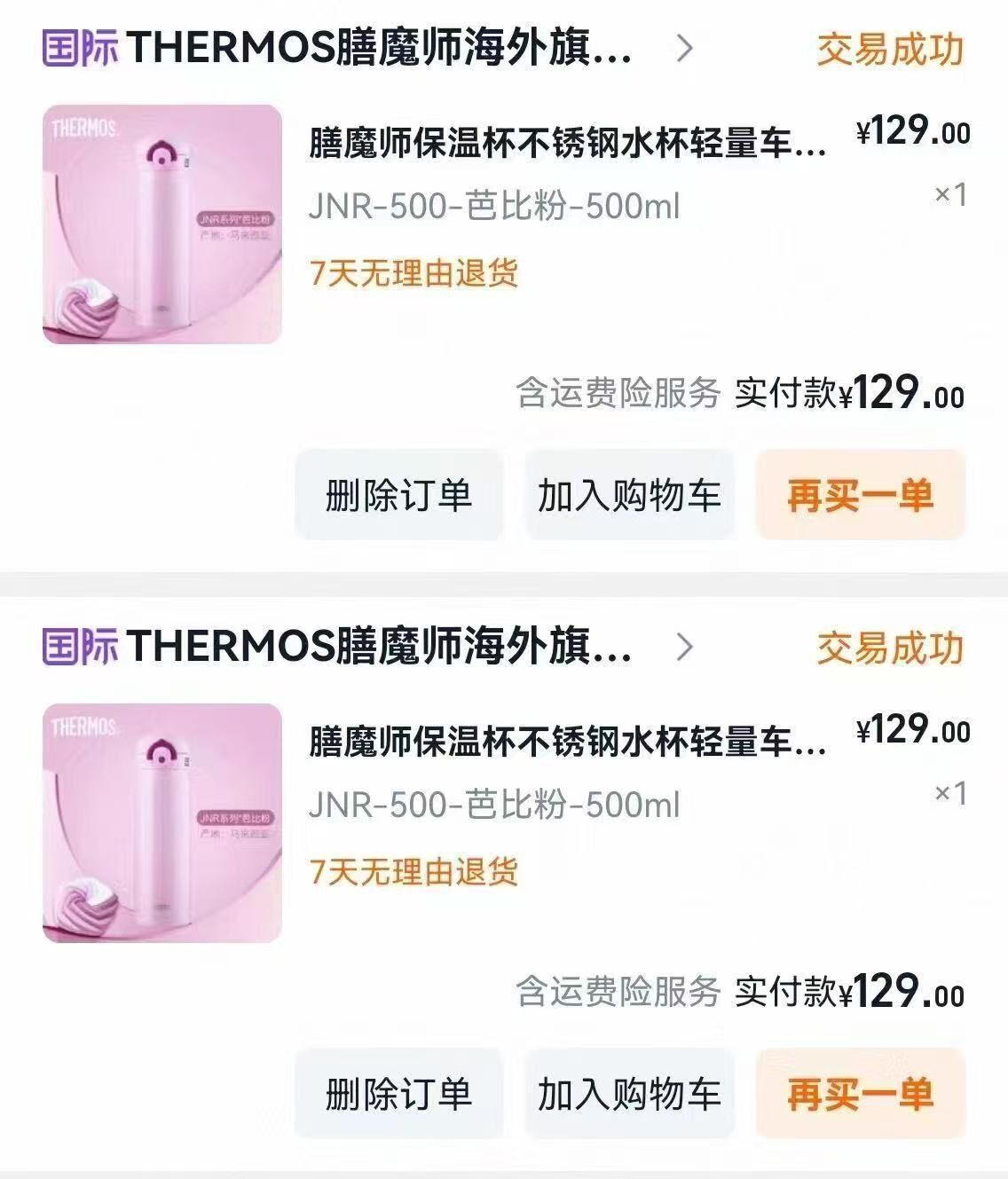1008x1179 pixels.
Task: Click 删除订单 on the second order
Action: tap(398, 1093)
